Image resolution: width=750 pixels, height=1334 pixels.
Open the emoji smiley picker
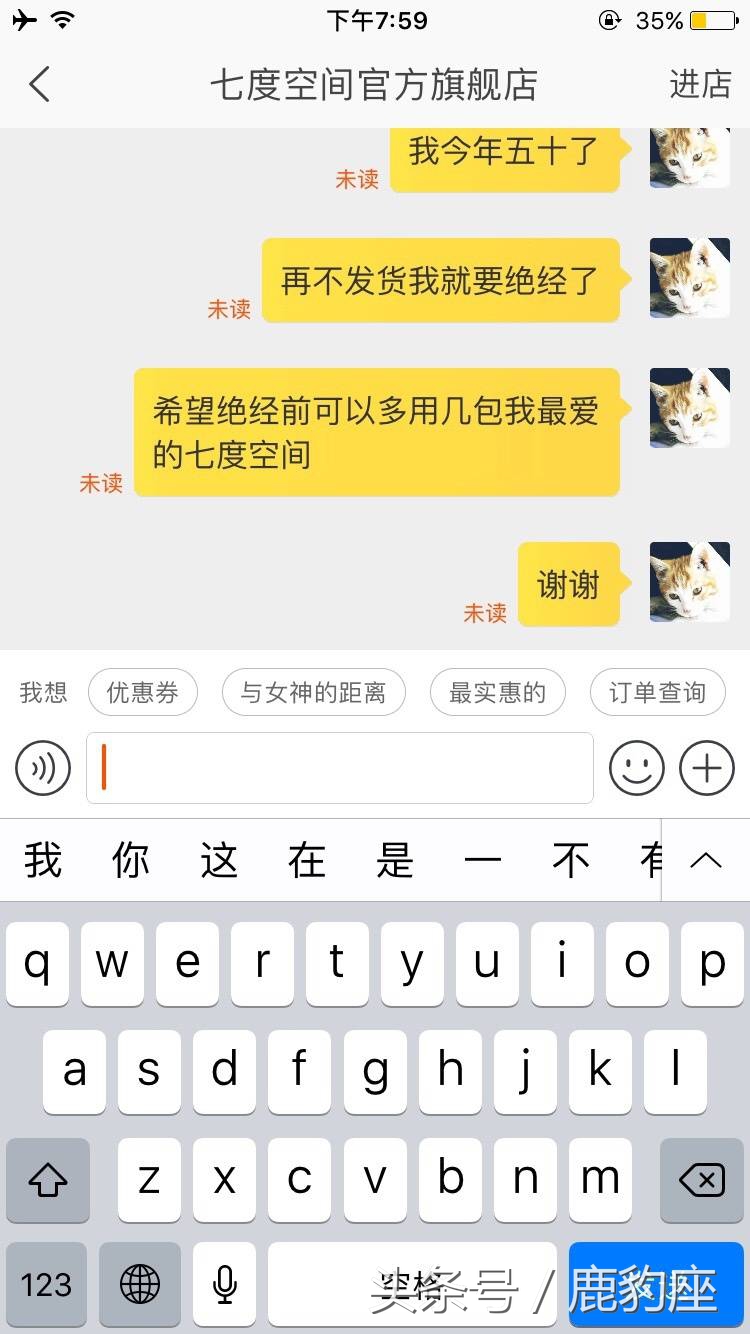click(636, 768)
